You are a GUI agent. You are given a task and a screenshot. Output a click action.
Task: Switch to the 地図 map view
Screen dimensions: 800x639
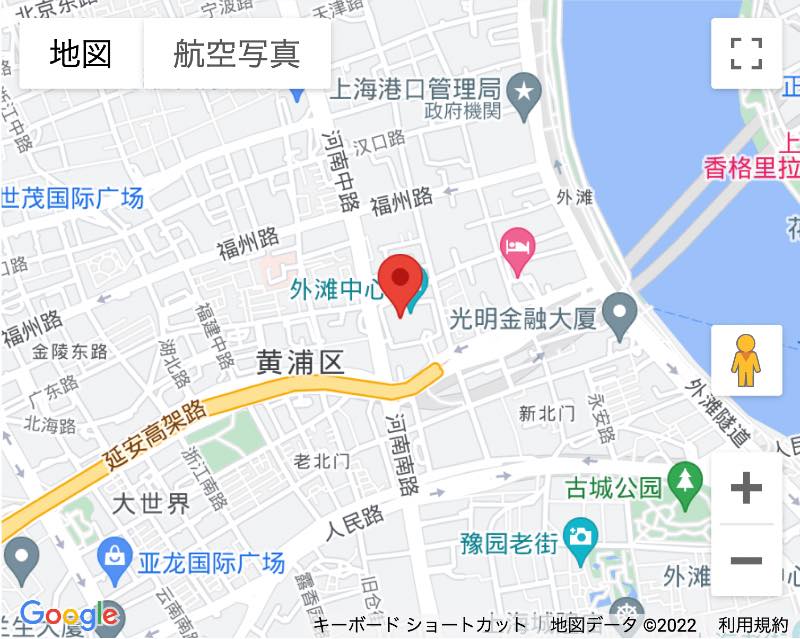81,54
